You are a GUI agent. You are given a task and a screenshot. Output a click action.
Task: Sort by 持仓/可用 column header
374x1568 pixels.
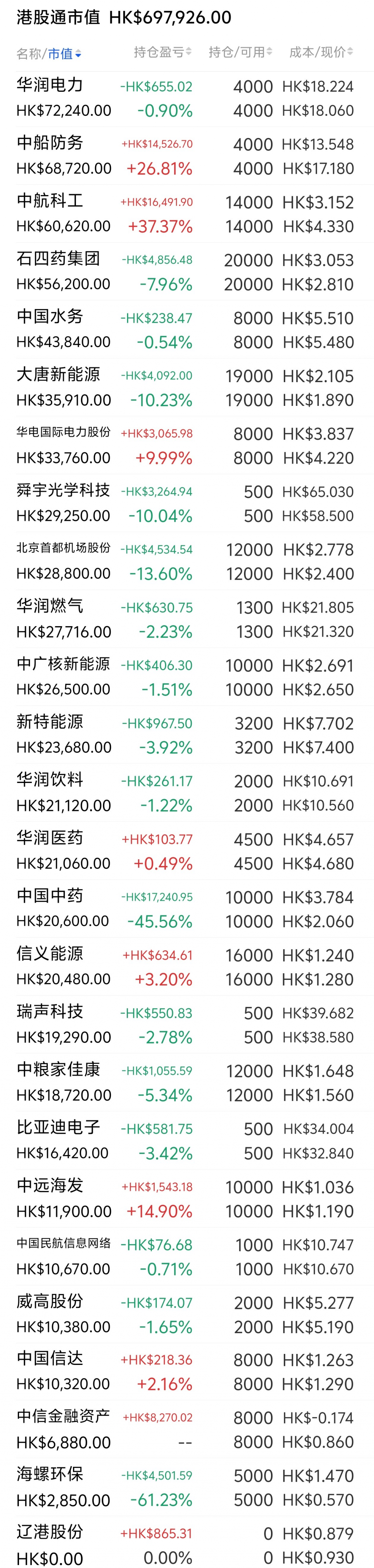[x=240, y=52]
